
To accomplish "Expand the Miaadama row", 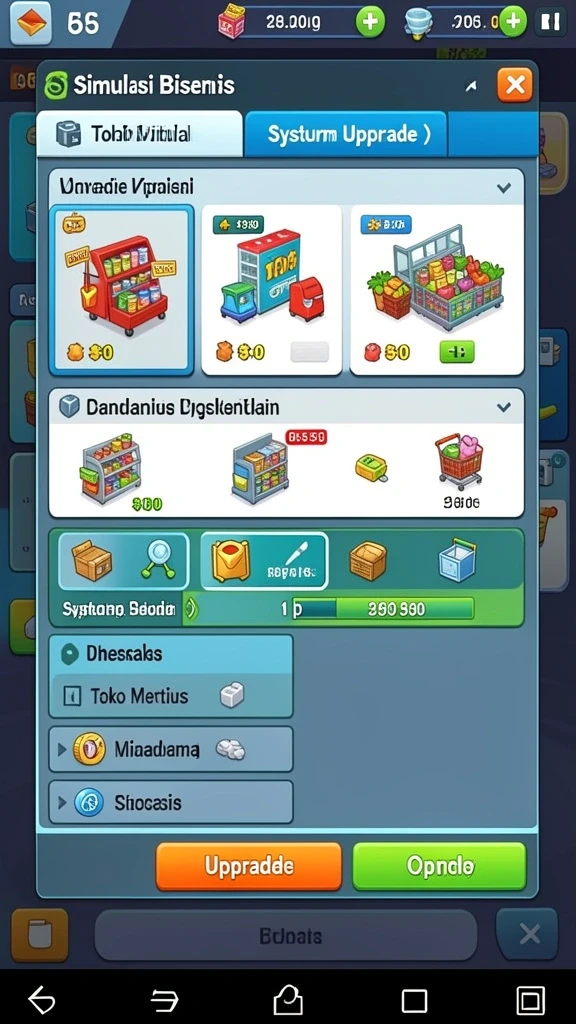I will click(171, 749).
